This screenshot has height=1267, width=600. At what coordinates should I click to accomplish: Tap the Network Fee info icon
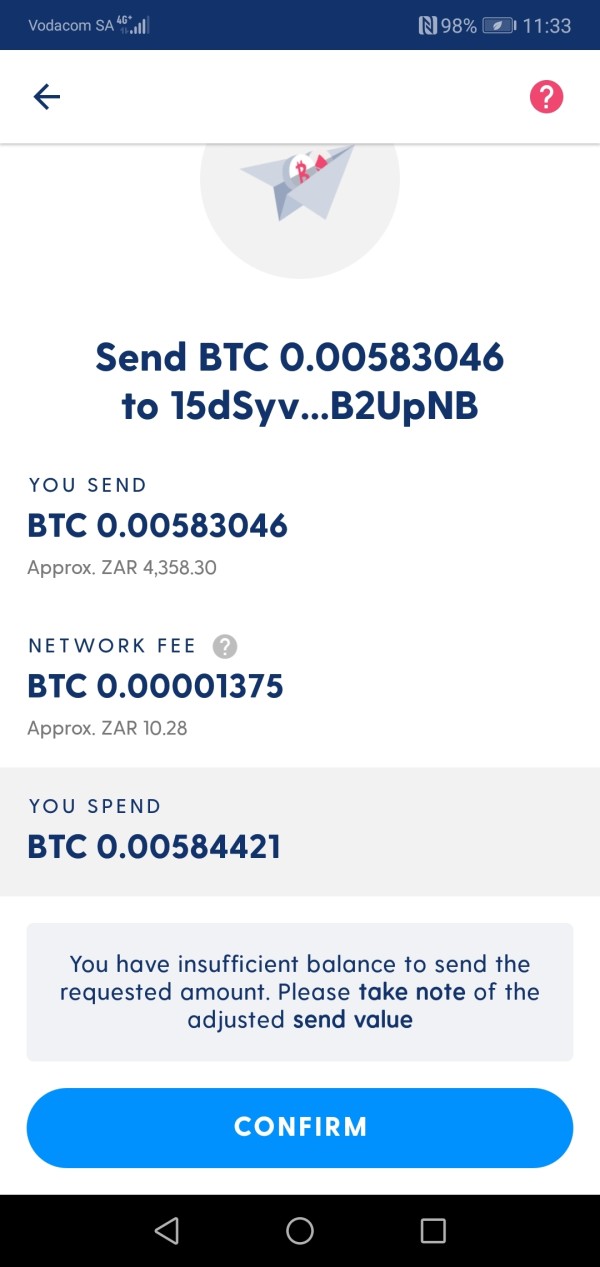tap(226, 646)
